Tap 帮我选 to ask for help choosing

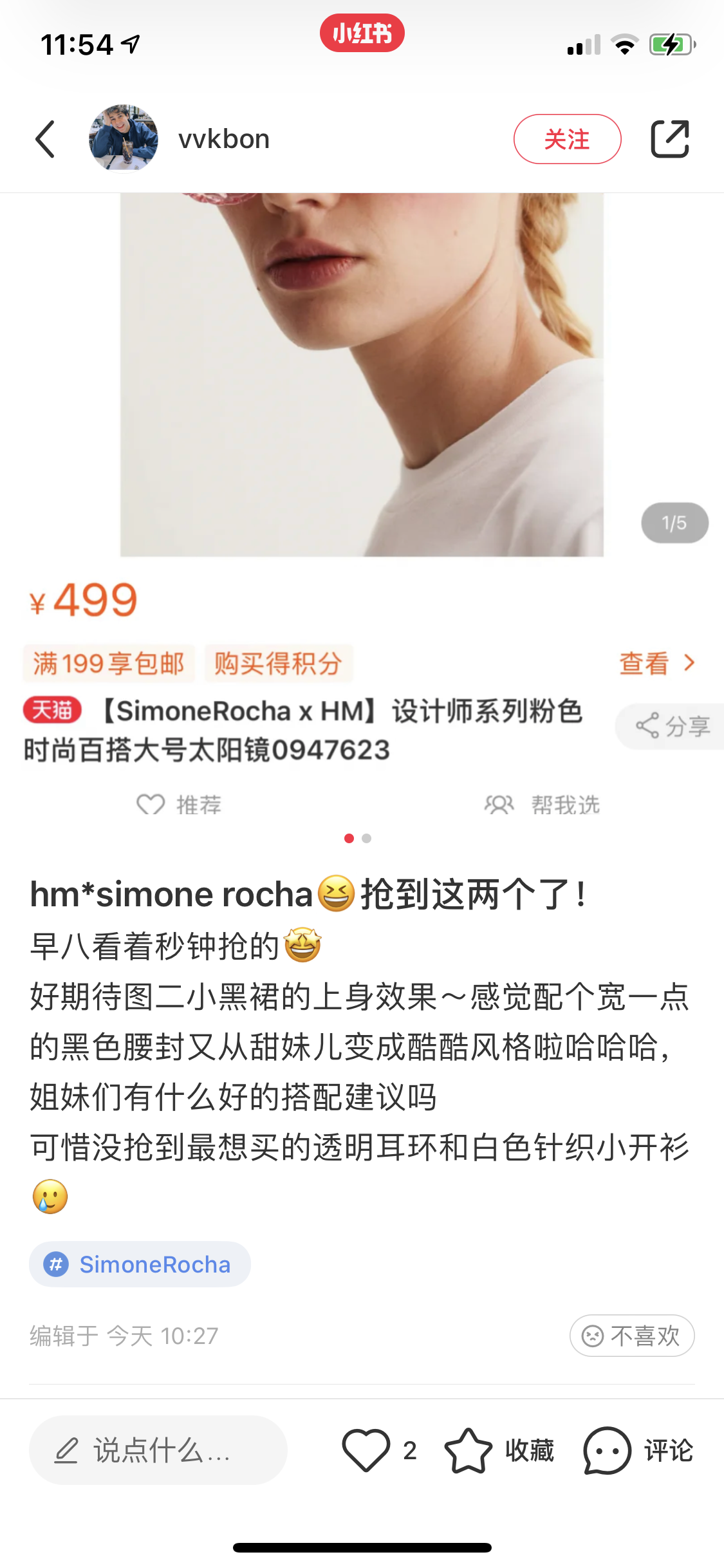click(x=542, y=805)
